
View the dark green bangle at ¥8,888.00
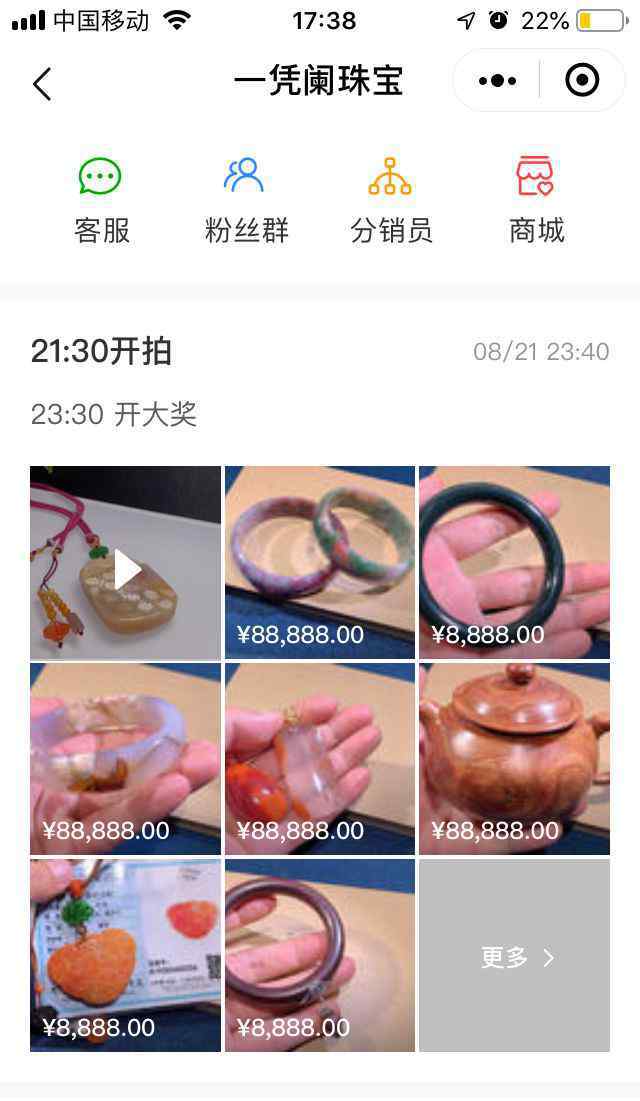514,562
